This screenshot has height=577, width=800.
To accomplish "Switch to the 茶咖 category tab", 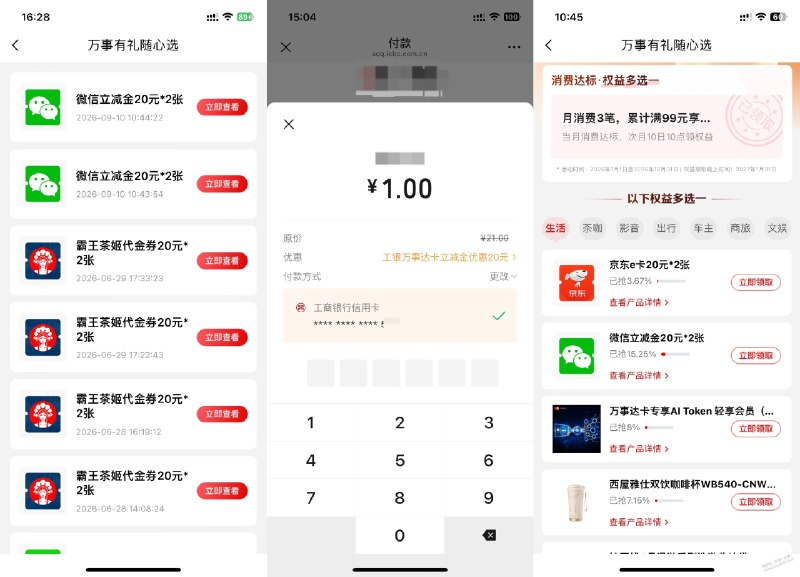I will tap(592, 228).
